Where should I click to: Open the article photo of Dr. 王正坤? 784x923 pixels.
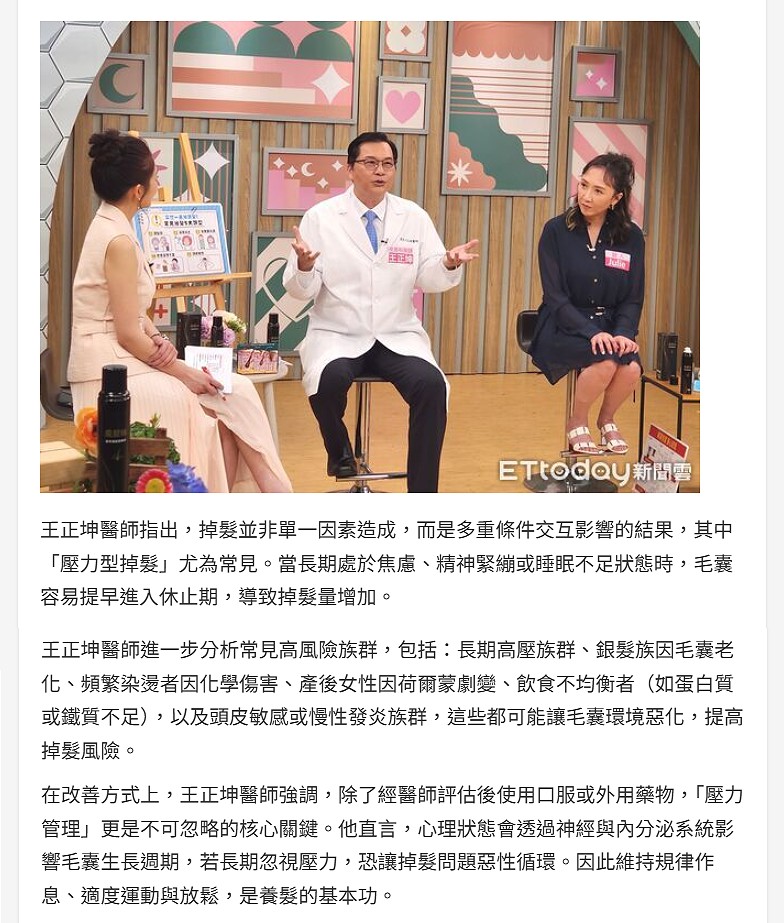point(370,257)
